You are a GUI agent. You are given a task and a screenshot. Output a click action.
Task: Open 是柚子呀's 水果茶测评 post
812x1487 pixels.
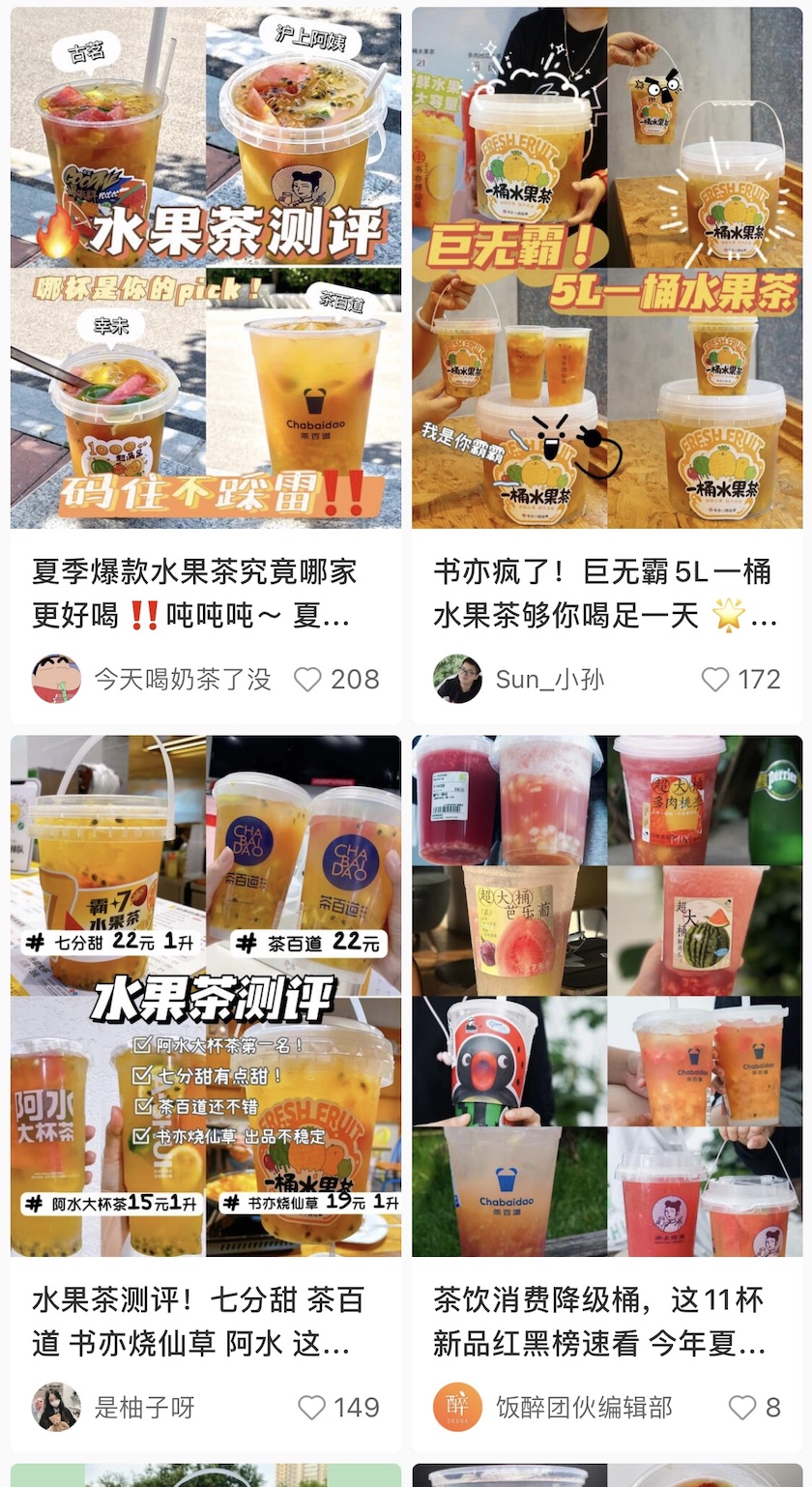click(x=205, y=996)
